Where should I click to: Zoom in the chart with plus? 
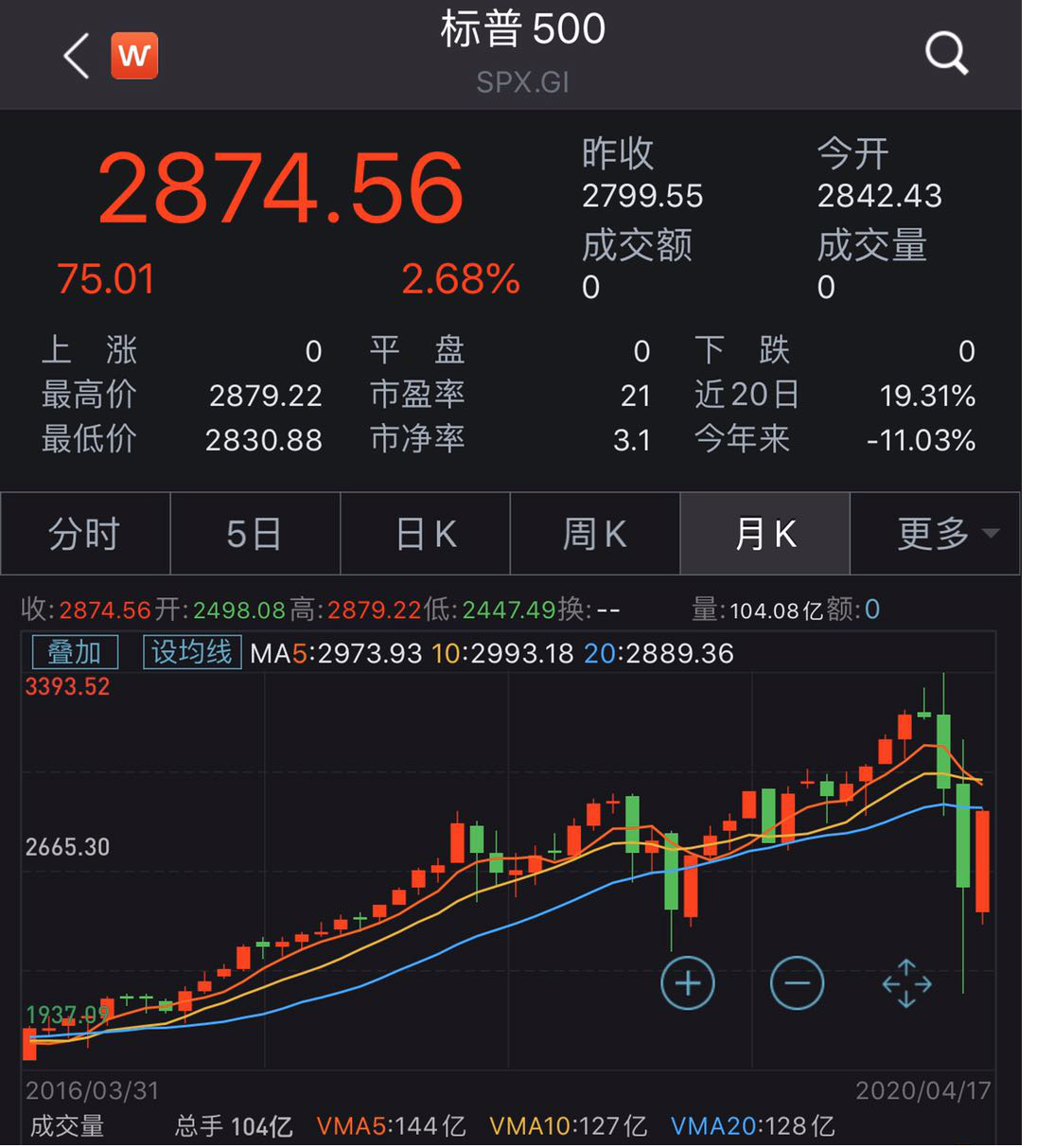(687, 983)
